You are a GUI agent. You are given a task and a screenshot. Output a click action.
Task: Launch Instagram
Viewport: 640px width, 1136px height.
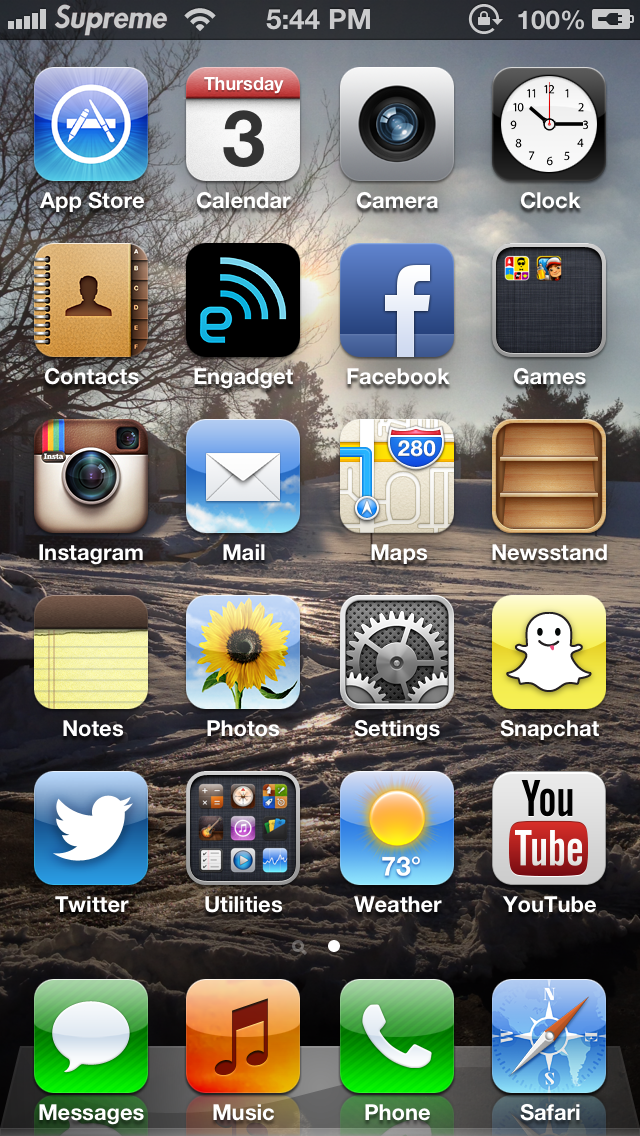[x=91, y=476]
